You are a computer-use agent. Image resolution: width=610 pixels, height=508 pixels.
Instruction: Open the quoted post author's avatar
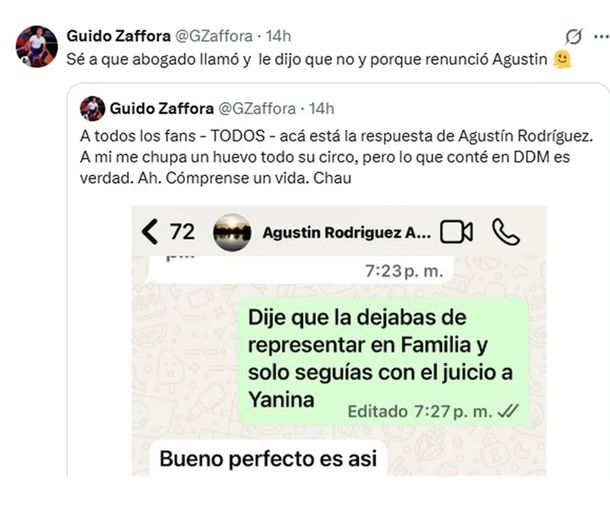(x=93, y=108)
